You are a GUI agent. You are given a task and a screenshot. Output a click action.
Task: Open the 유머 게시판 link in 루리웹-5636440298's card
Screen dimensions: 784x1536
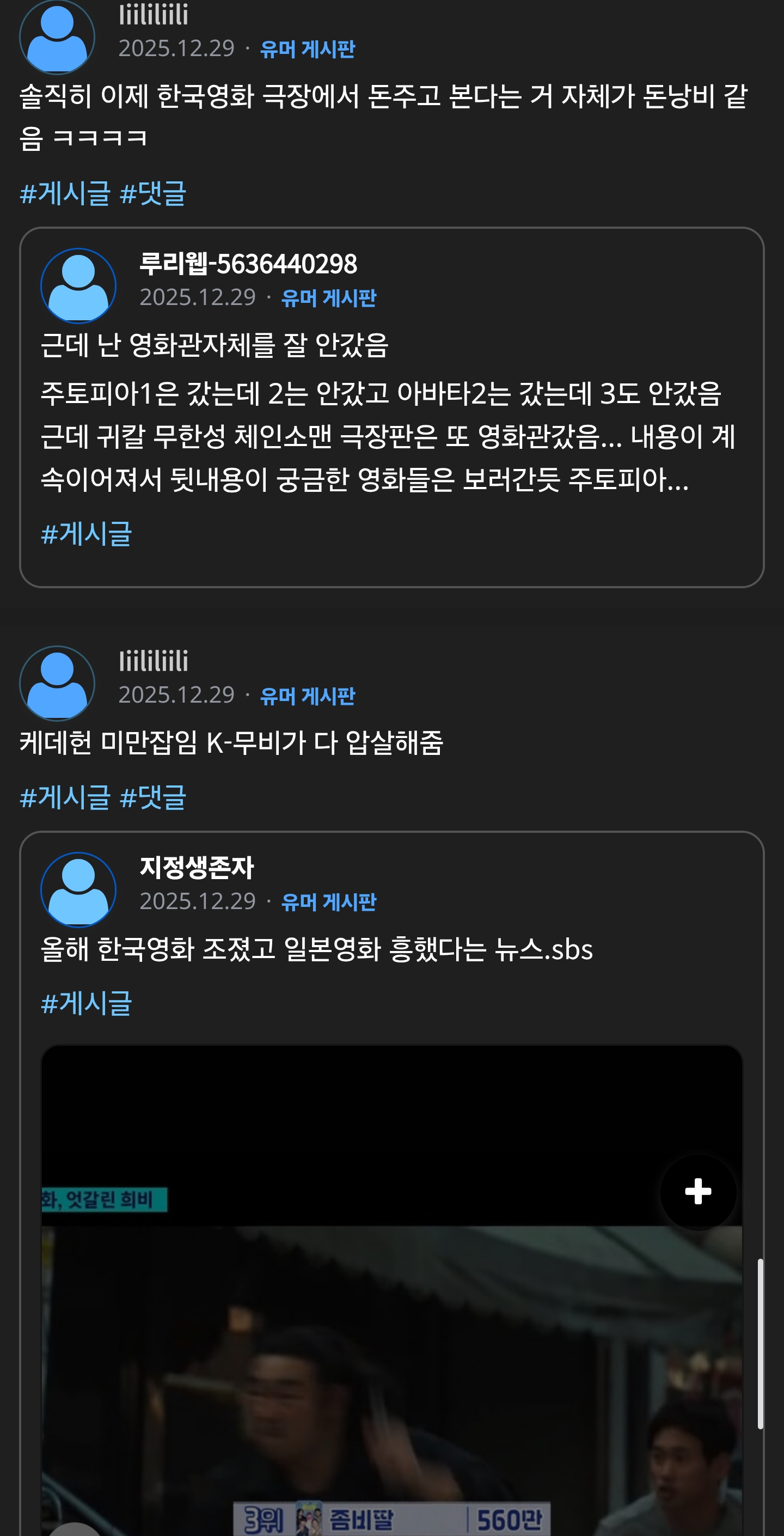328,297
